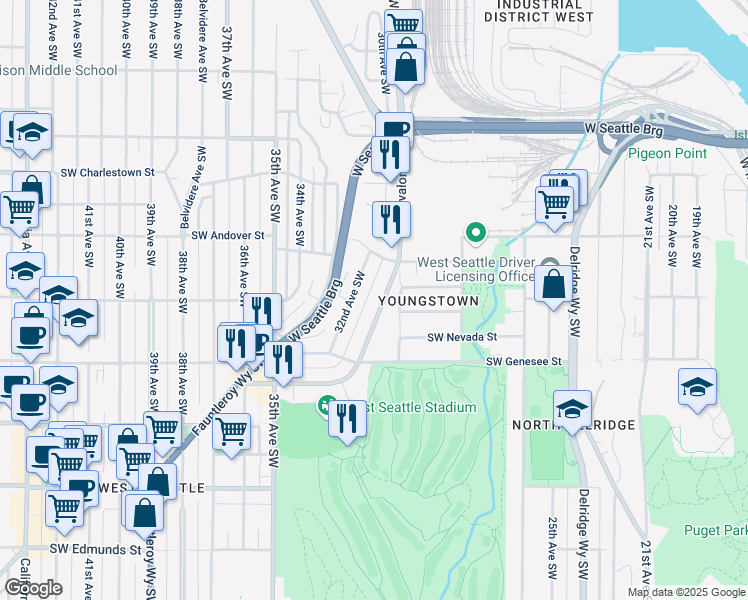
Task: Open the Google logo link
Action: [x=33, y=588]
